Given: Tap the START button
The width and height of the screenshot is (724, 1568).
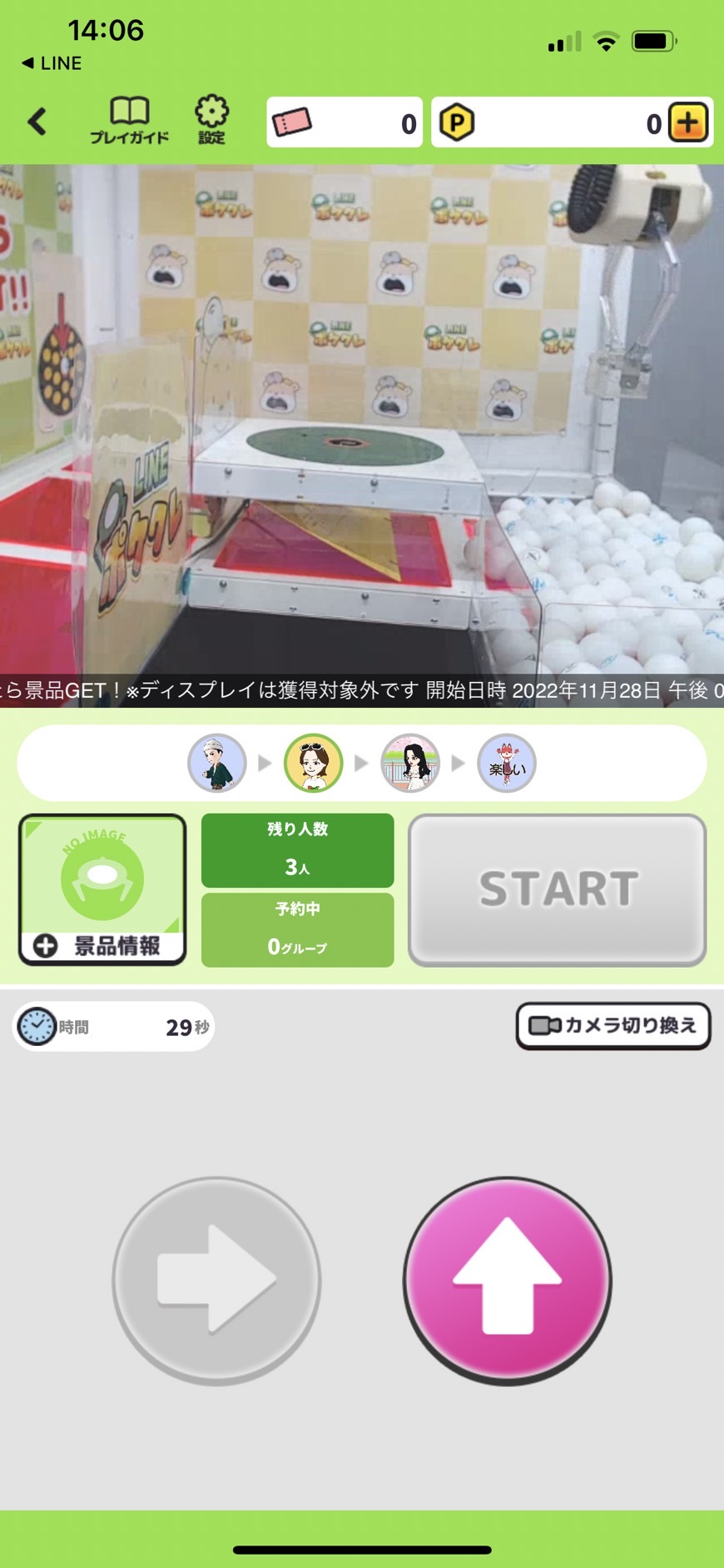Looking at the screenshot, I should [x=557, y=889].
